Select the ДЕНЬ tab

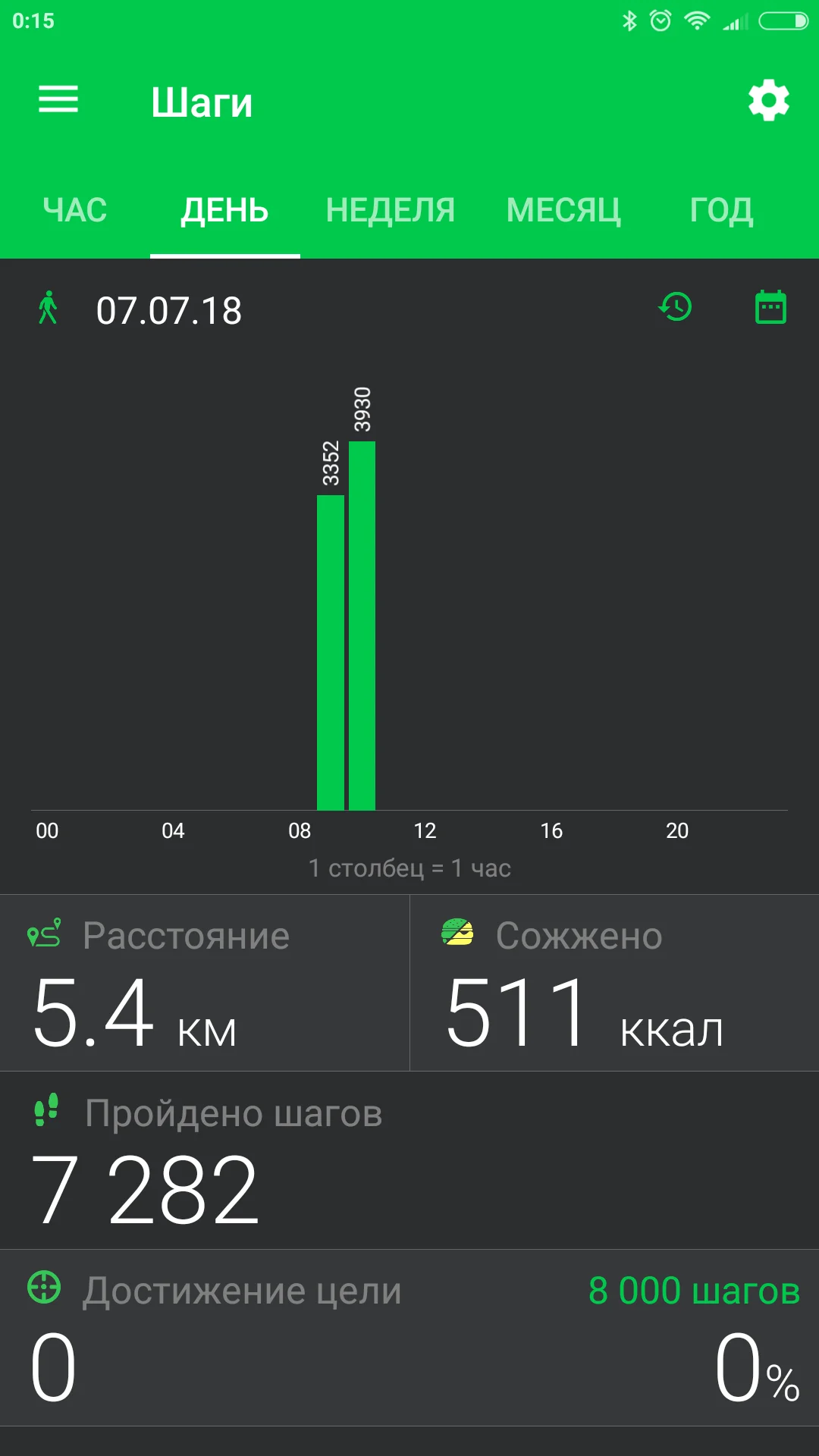[x=224, y=210]
